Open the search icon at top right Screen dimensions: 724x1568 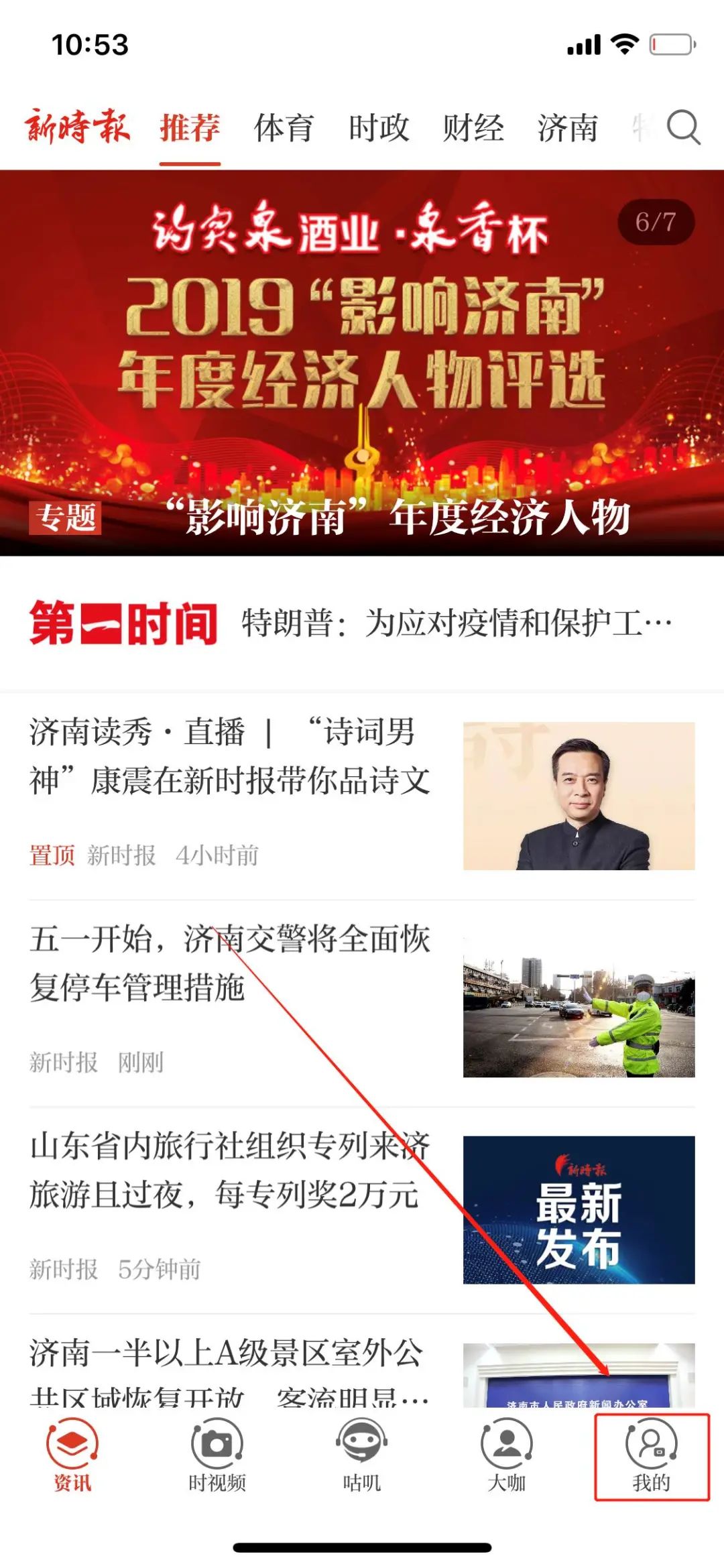[x=682, y=128]
